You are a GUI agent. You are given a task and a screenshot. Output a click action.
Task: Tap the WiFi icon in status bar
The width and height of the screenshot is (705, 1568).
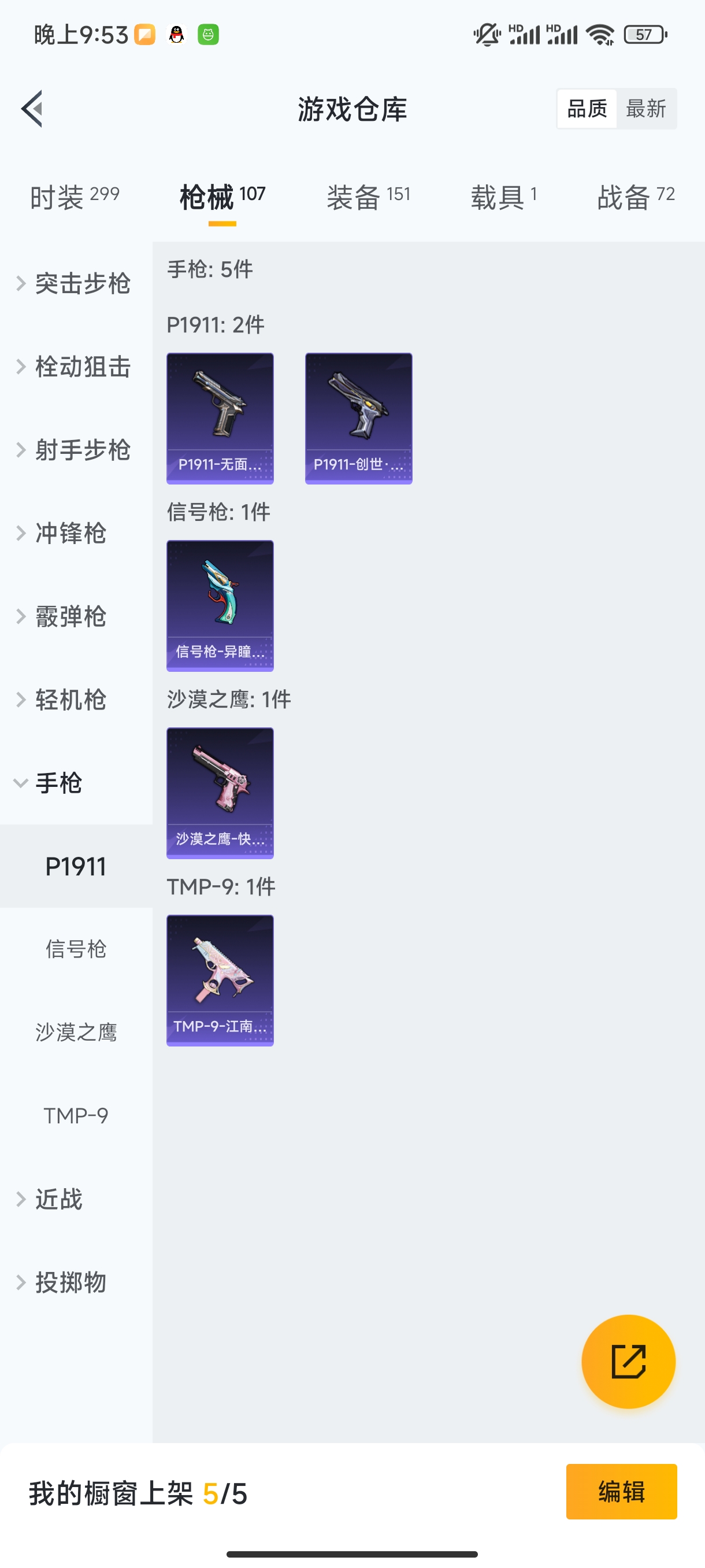(x=598, y=35)
